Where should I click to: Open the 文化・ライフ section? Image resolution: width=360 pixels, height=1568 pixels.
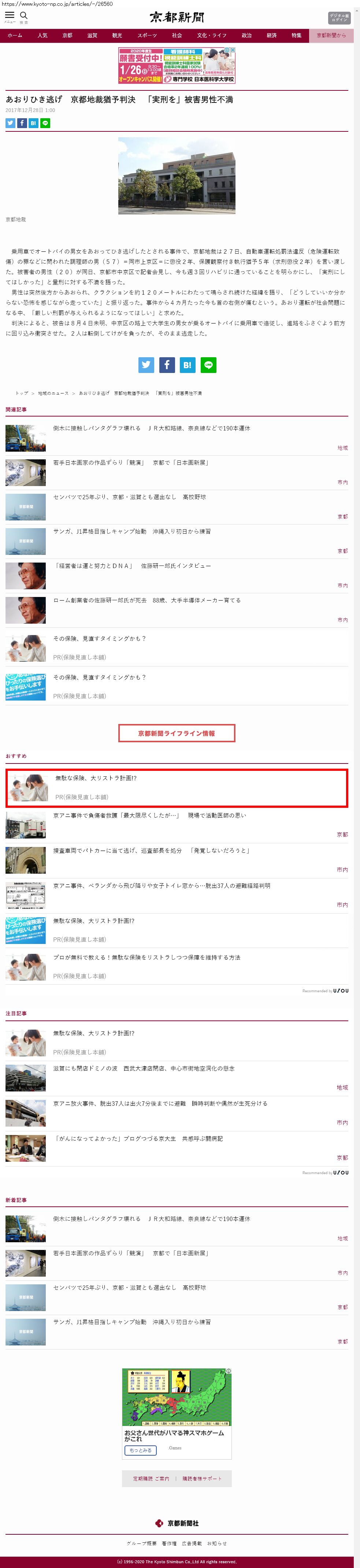(x=211, y=35)
